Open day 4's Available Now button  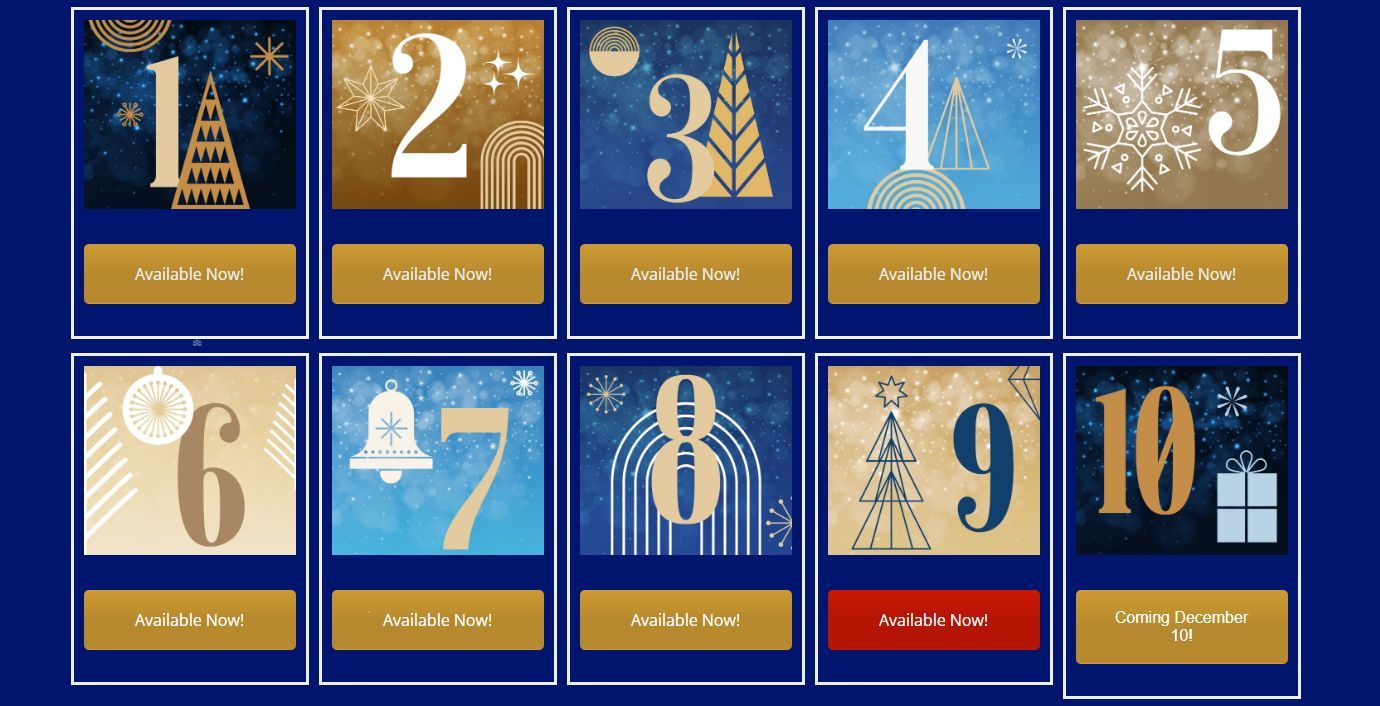click(x=934, y=274)
